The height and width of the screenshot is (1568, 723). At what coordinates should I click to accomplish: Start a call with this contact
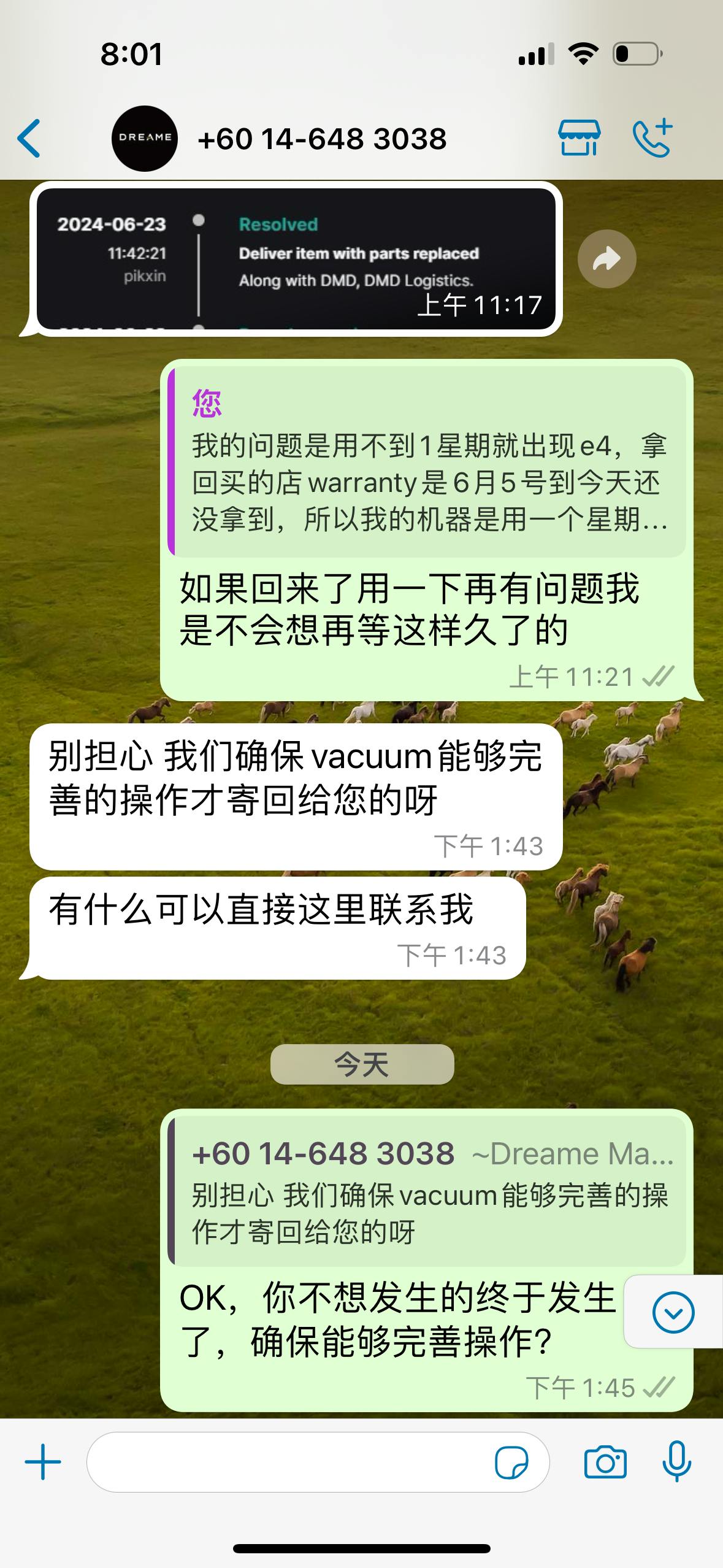click(x=652, y=138)
